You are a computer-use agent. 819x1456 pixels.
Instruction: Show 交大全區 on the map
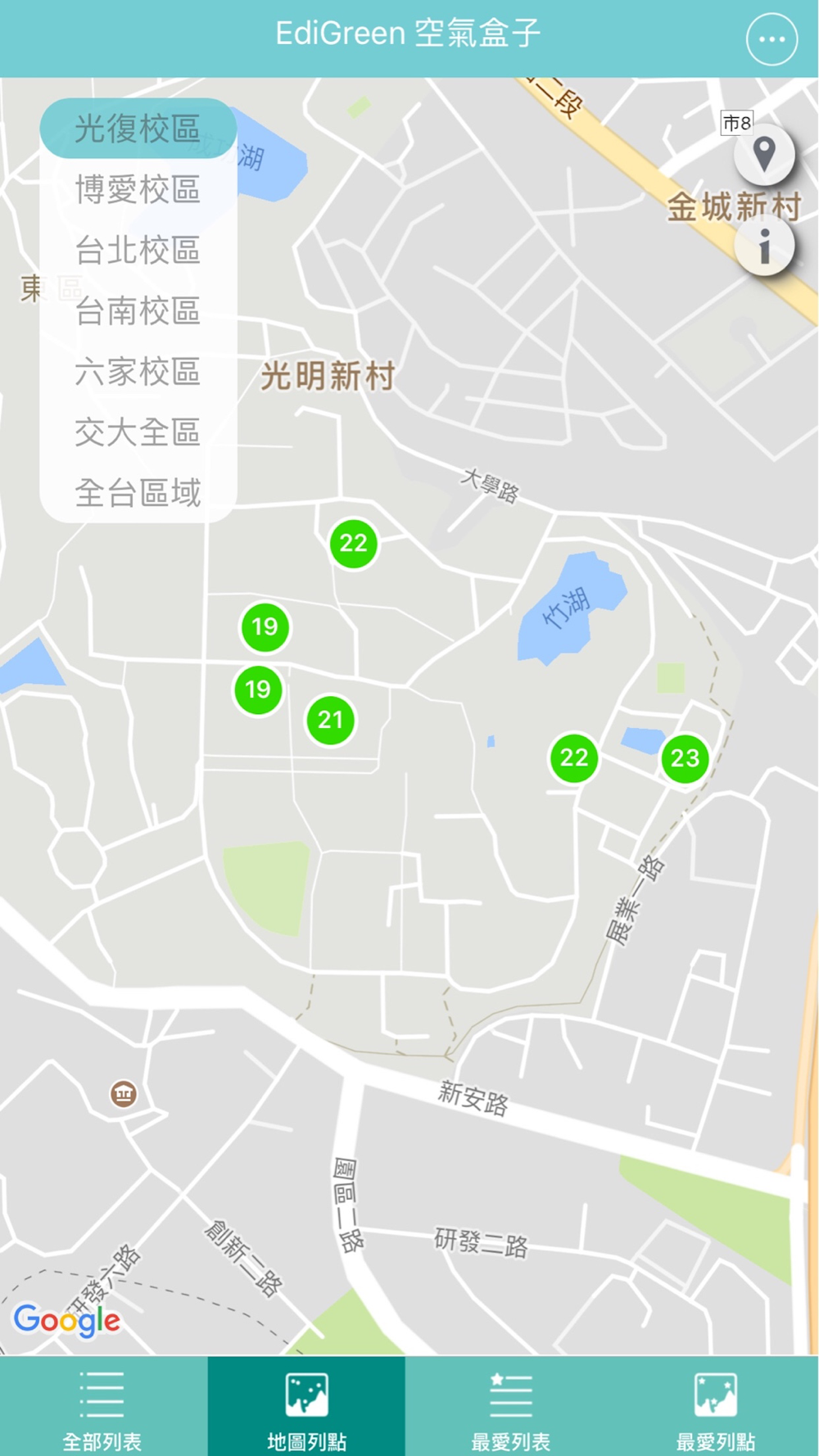138,432
